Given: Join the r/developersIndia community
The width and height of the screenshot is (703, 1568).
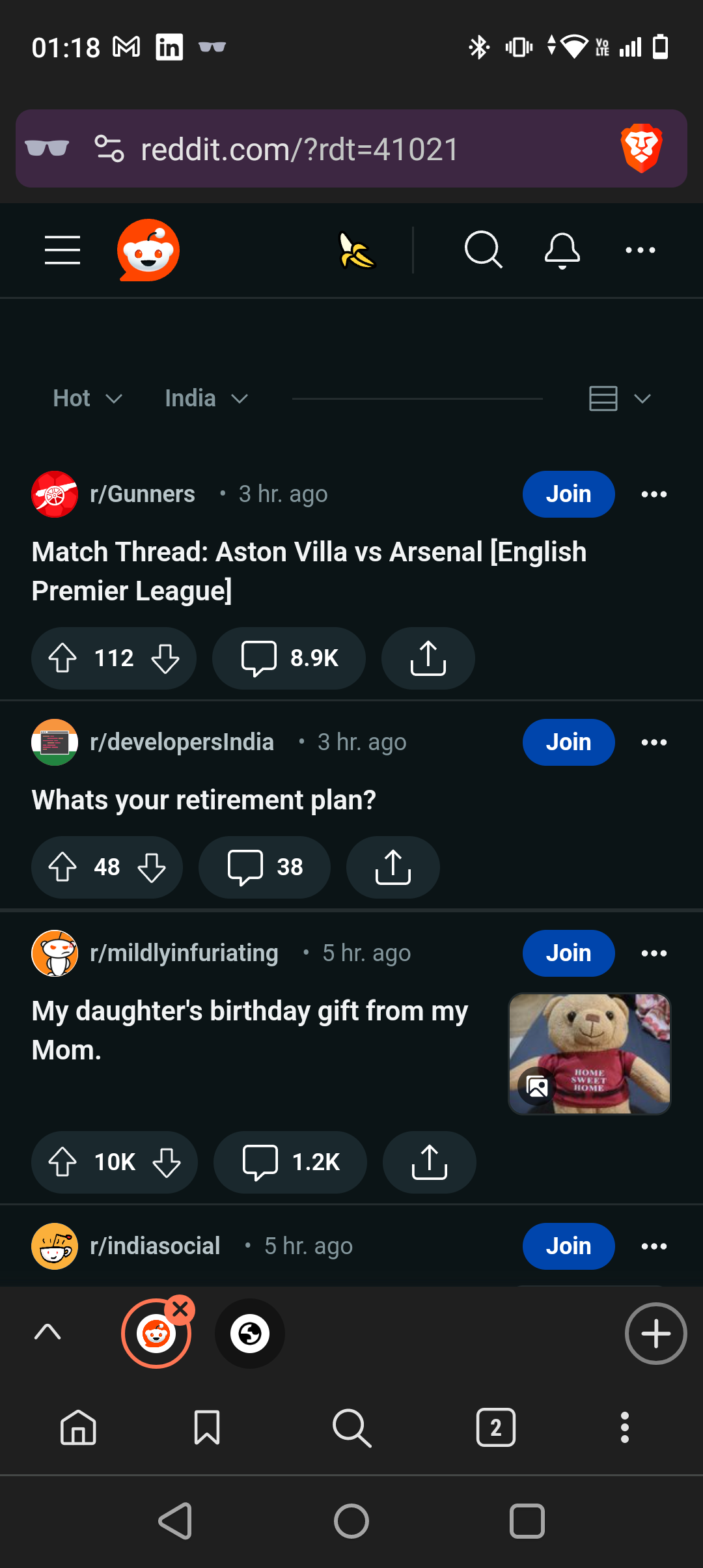Looking at the screenshot, I should point(568,742).
